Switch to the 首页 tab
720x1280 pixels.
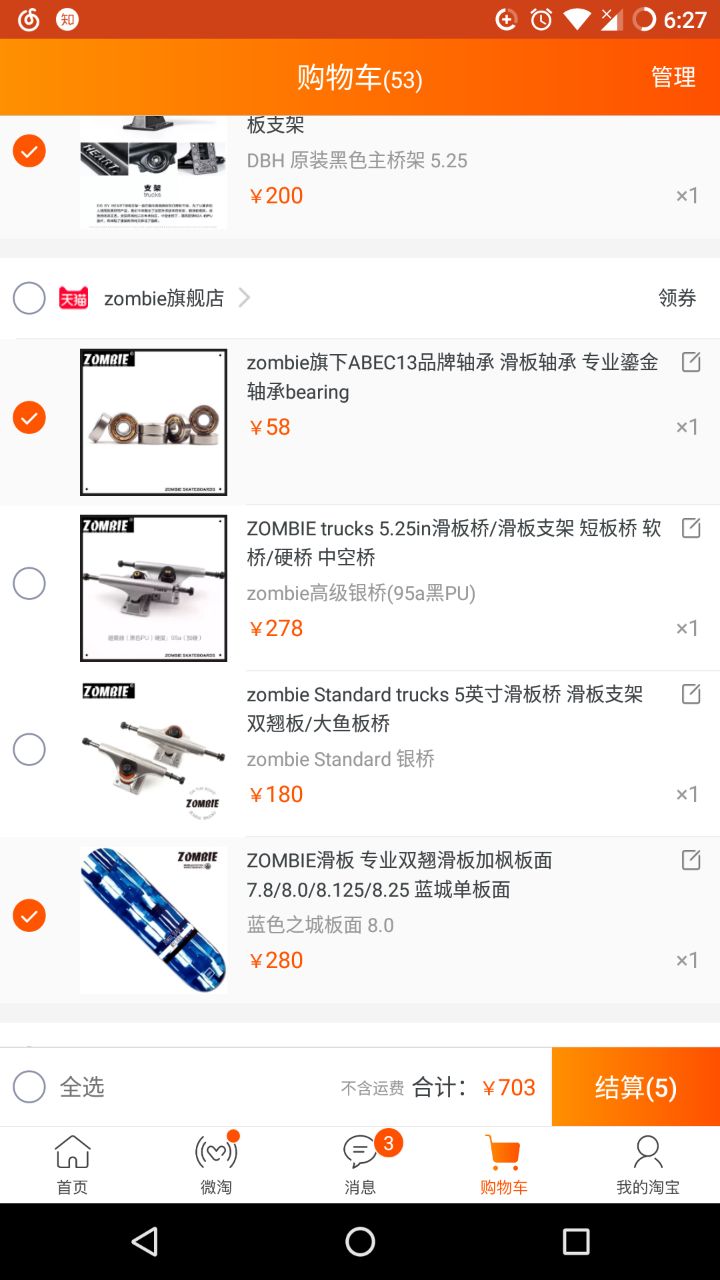click(x=72, y=1165)
